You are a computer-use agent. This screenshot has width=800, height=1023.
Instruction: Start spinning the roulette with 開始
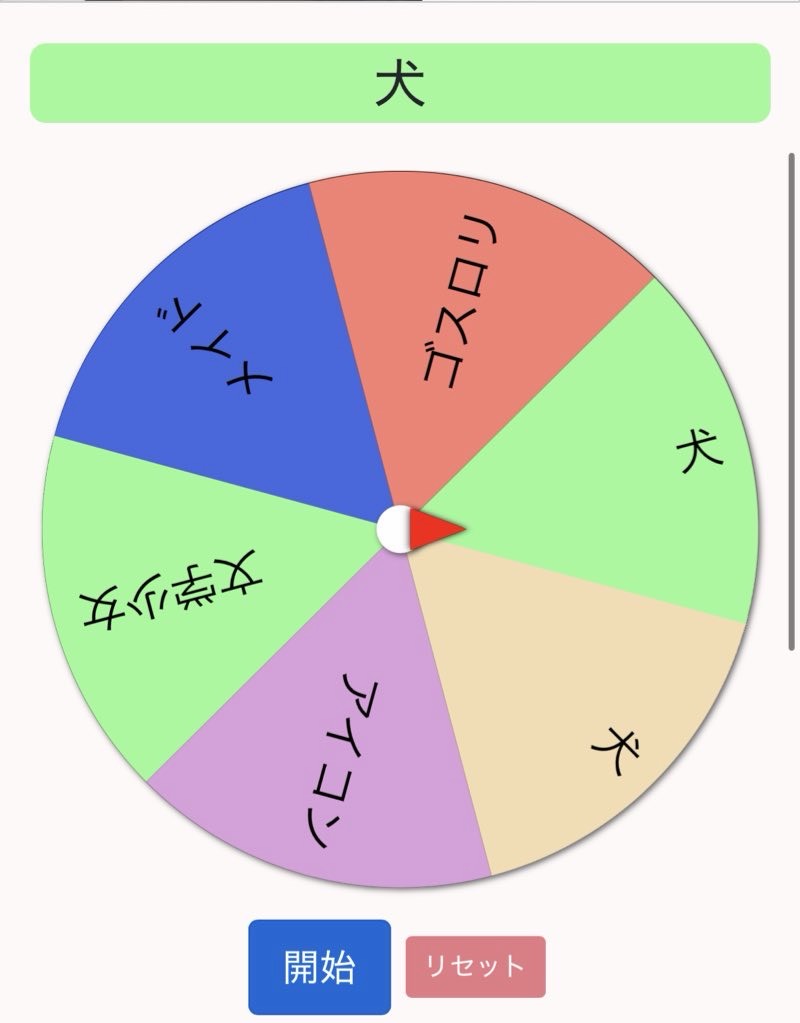[x=319, y=967]
